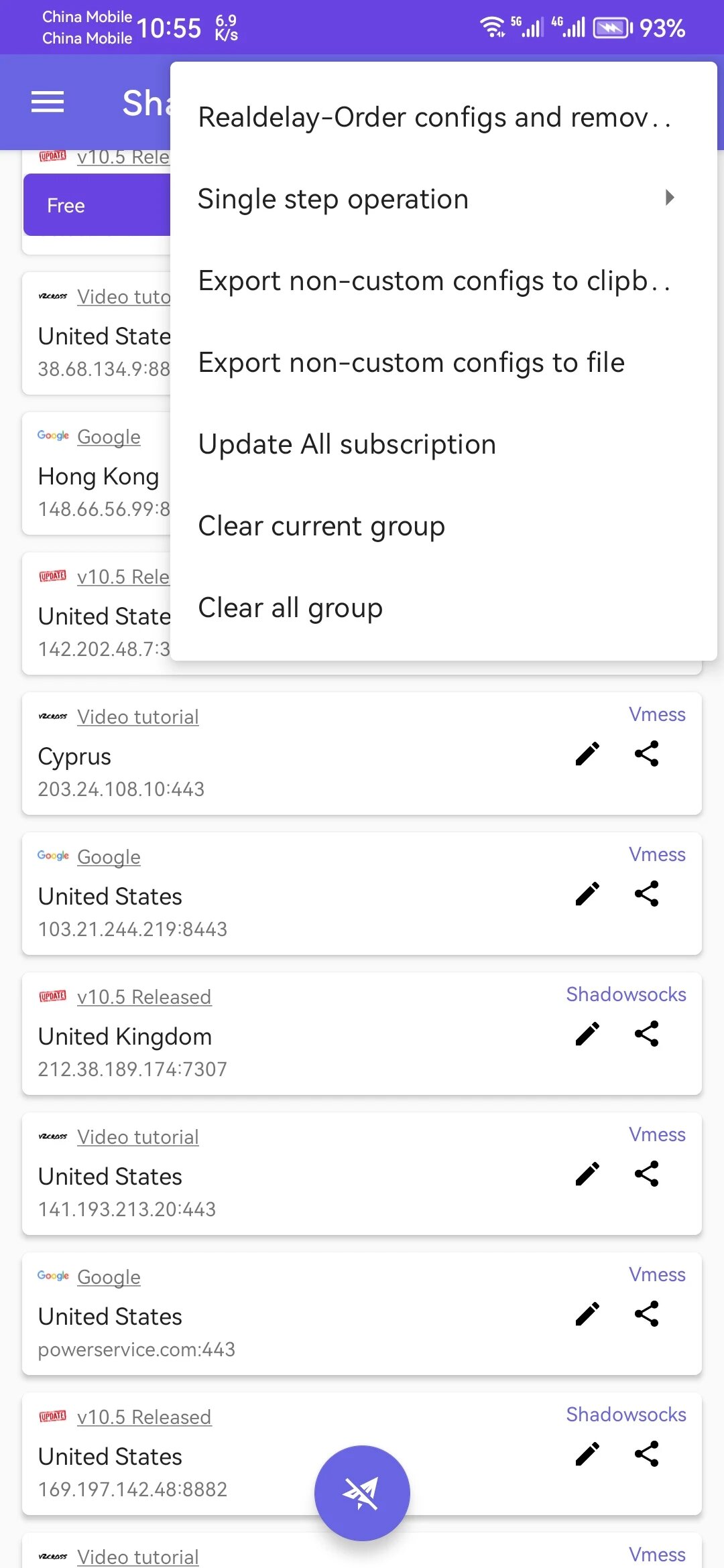Share the United Kingdom server config

(x=647, y=1034)
